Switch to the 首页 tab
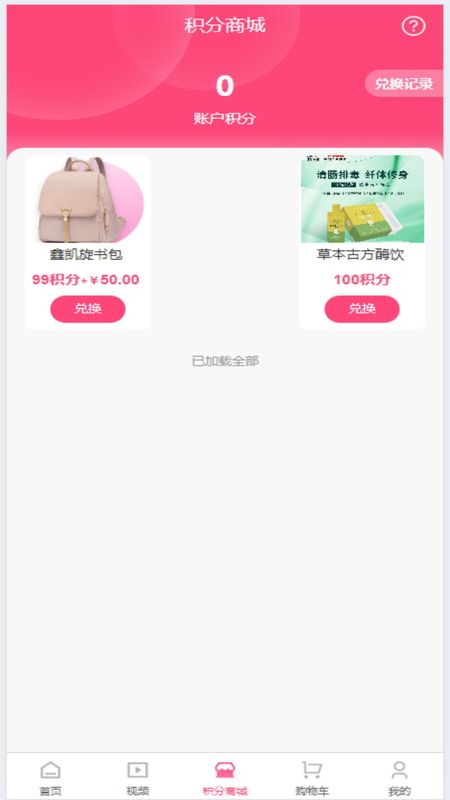The height and width of the screenshot is (800, 450). 51,778
